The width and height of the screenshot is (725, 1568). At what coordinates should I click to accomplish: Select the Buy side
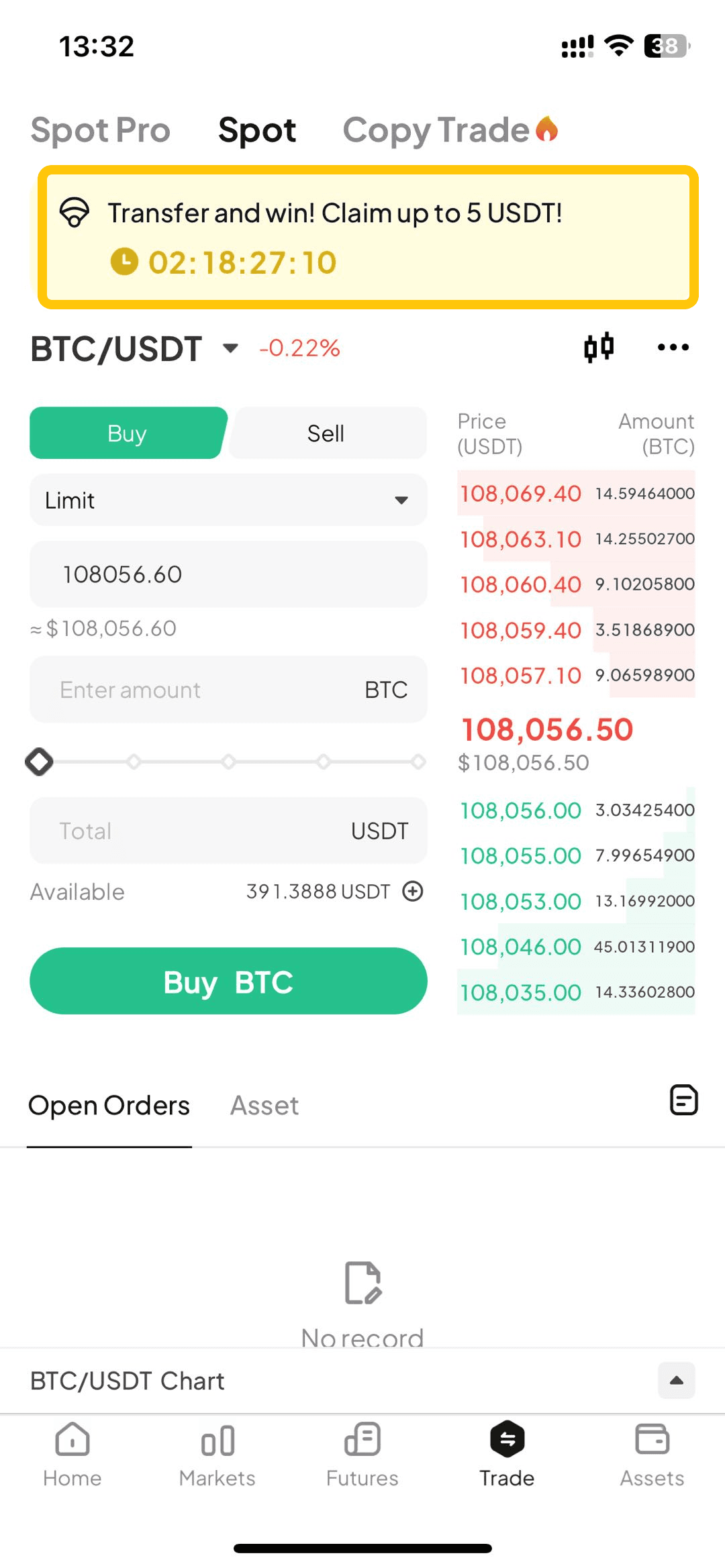[128, 433]
